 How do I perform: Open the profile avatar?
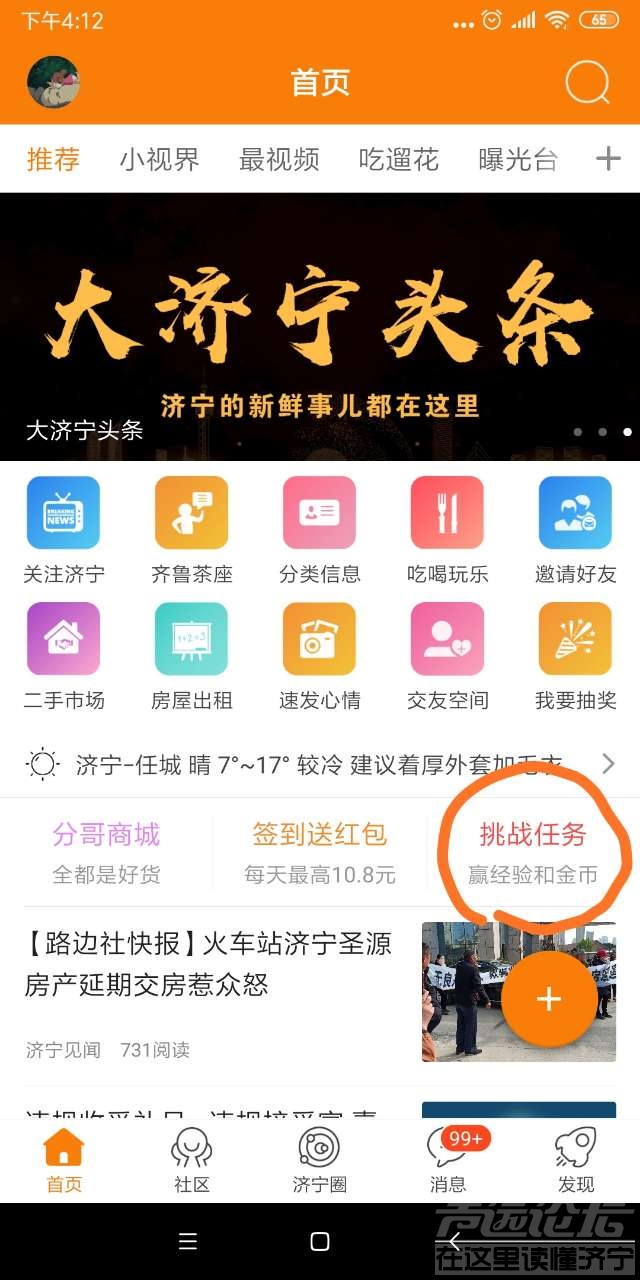(53, 82)
